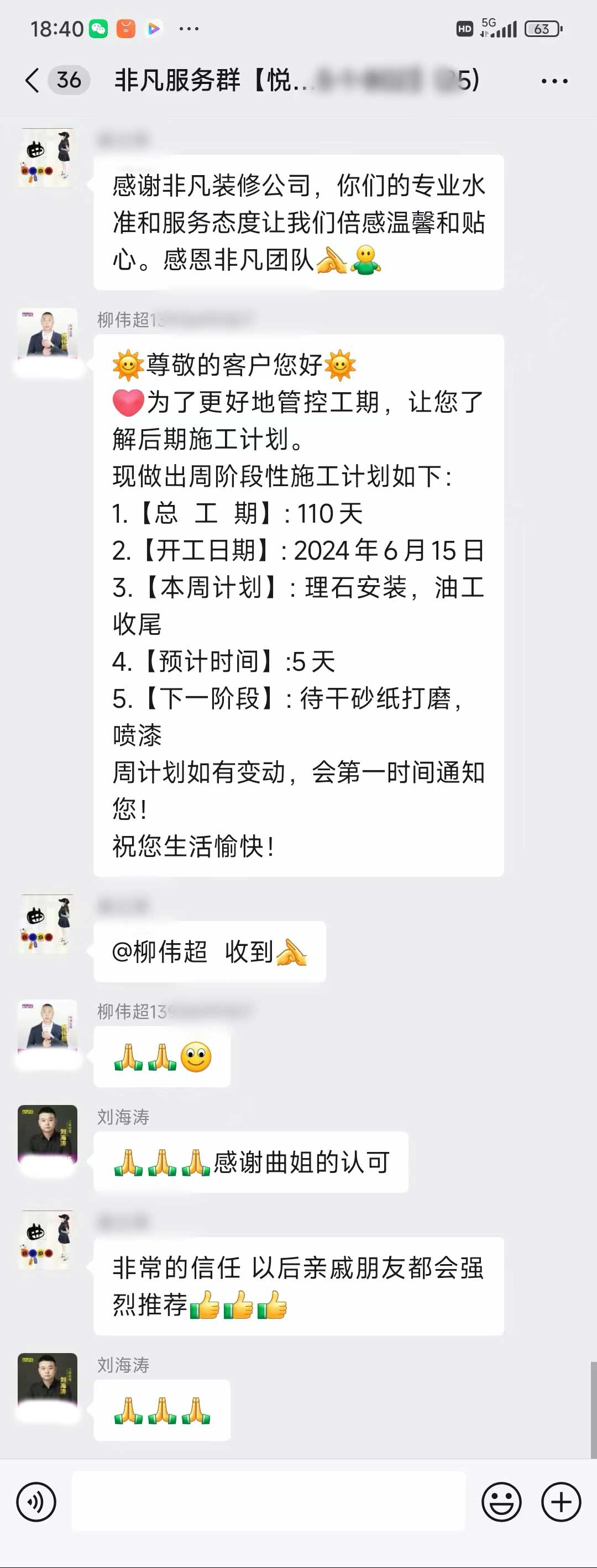This screenshot has height=1568, width=597.
Task: Switch to voice message input
Action: coord(36,1502)
